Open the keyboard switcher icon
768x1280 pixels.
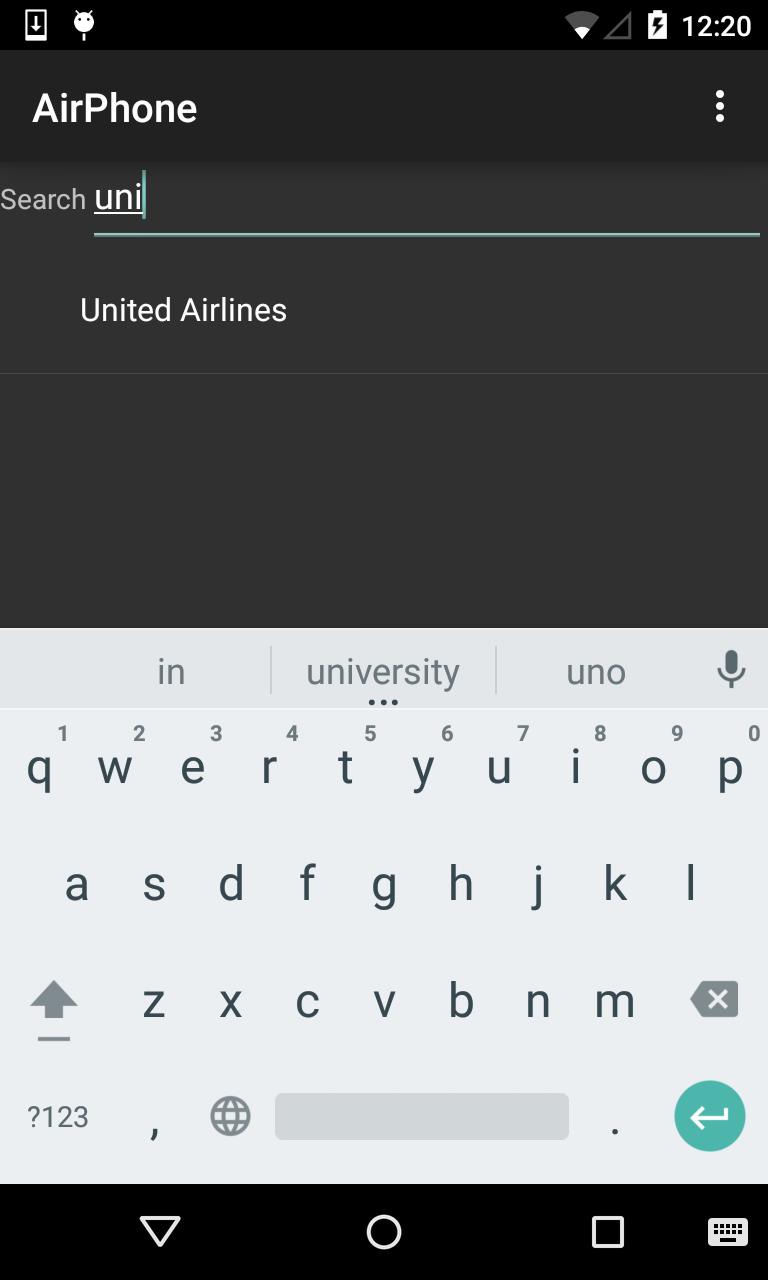[727, 1232]
